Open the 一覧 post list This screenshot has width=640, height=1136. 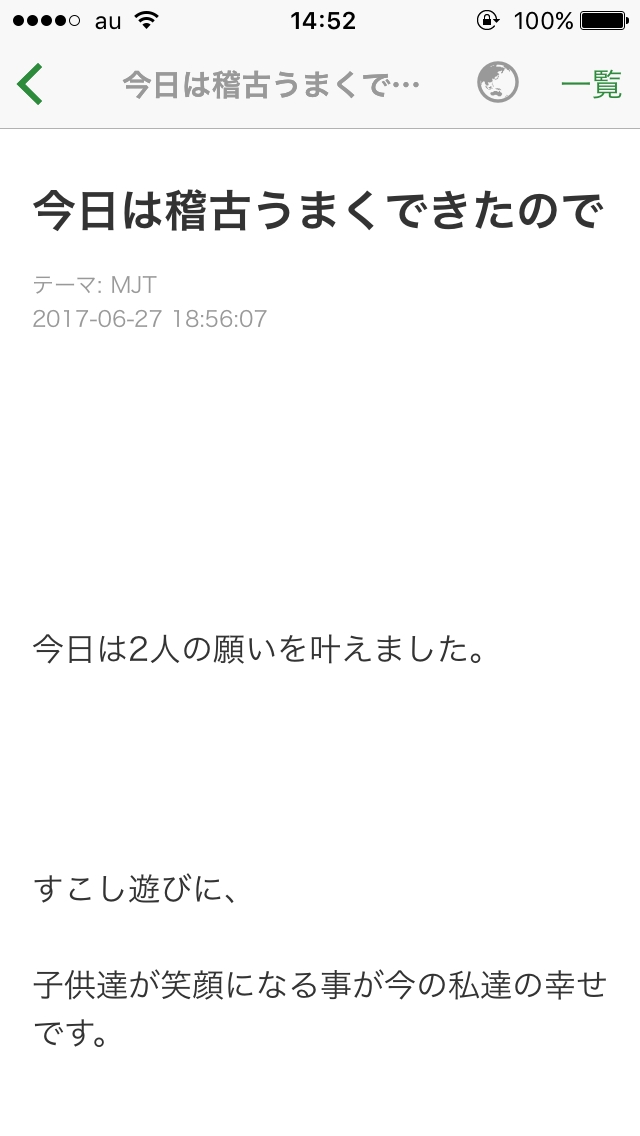[x=591, y=84]
